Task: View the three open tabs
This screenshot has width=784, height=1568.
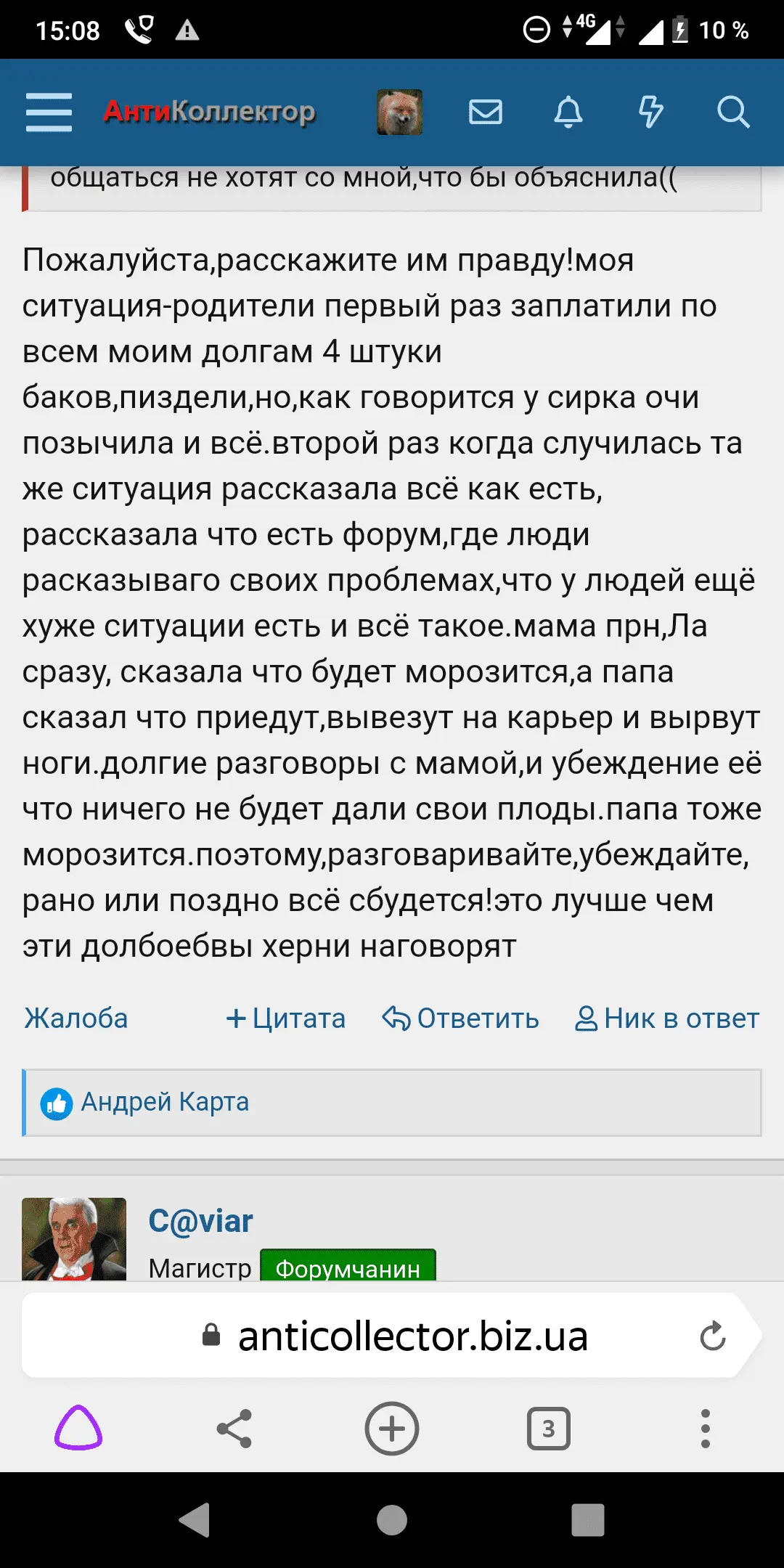Action: coord(548,1429)
